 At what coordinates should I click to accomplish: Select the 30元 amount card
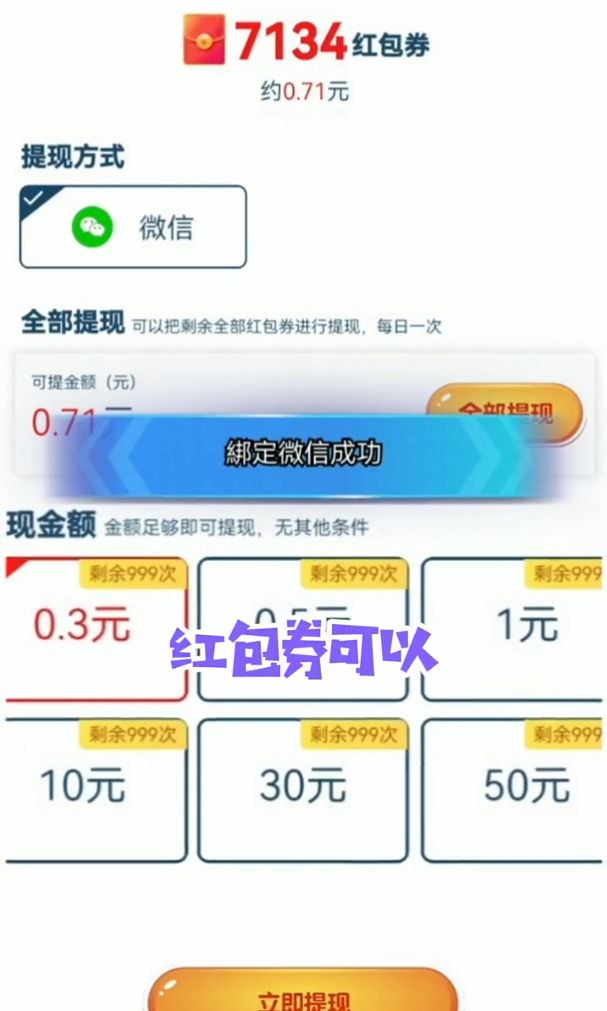tap(303, 790)
